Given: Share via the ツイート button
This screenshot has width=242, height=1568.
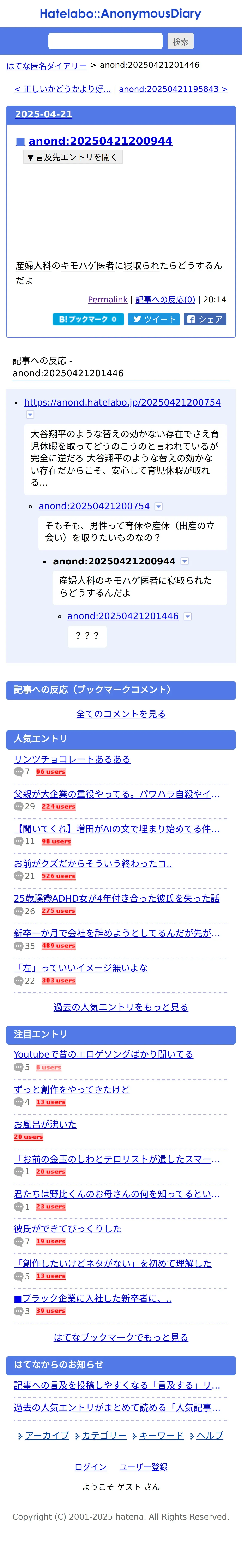Looking at the screenshot, I should coord(155,319).
